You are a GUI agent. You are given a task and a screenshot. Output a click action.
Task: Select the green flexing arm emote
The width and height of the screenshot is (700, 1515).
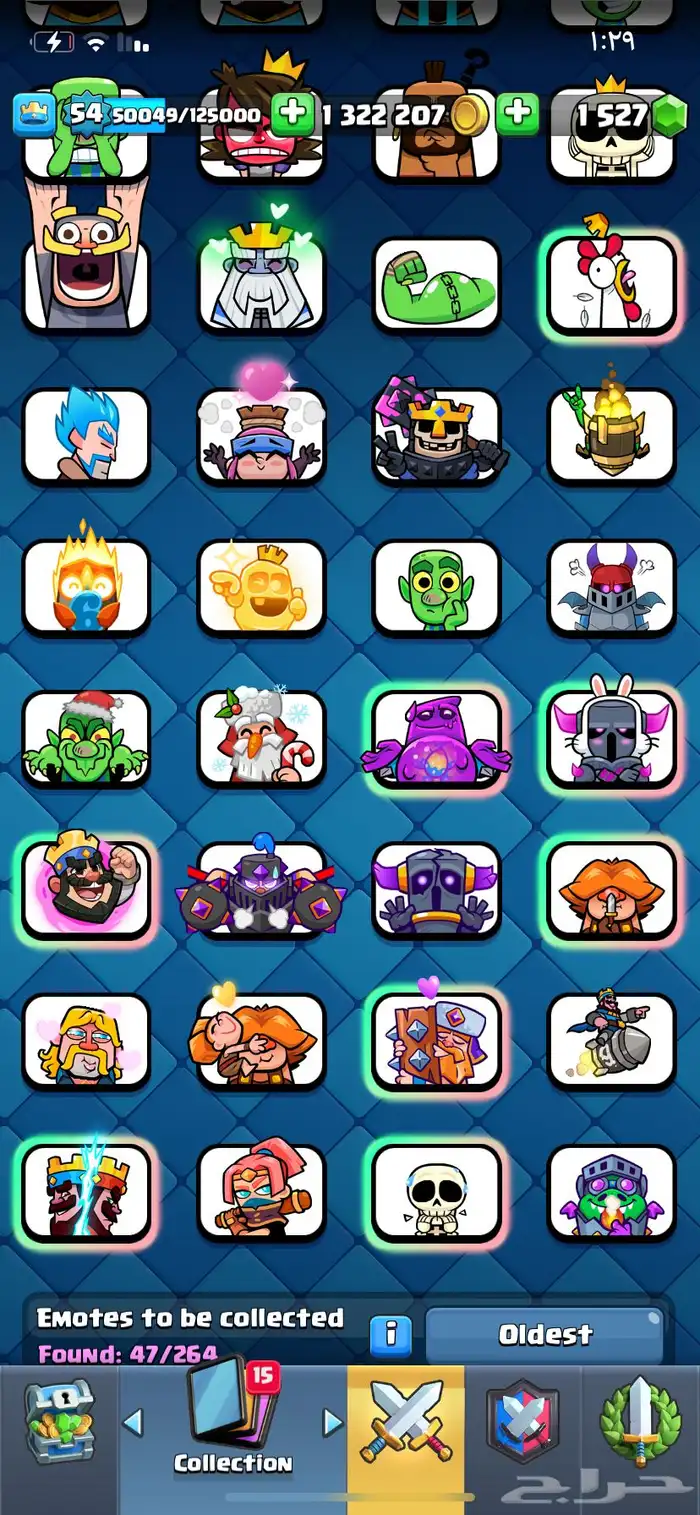pyautogui.click(x=436, y=284)
